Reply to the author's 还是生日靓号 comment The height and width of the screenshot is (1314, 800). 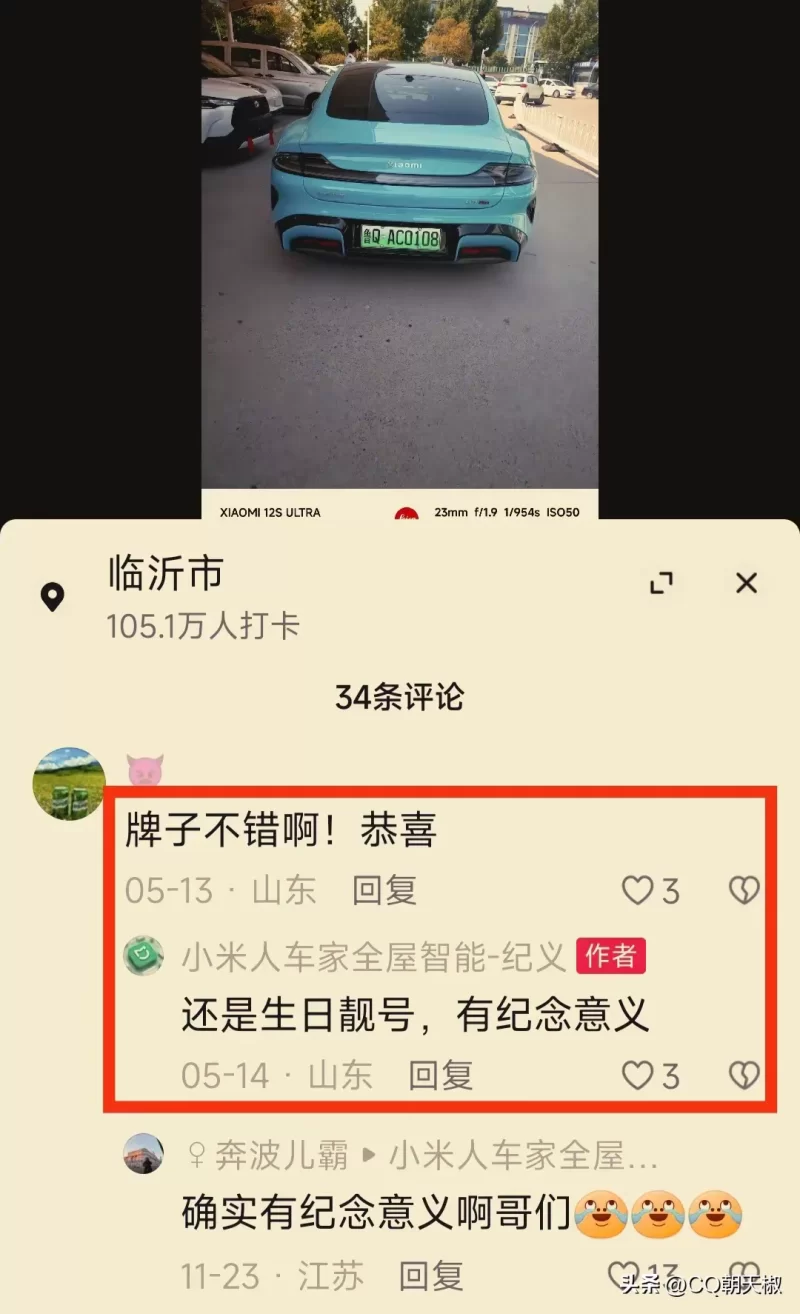[440, 1075]
